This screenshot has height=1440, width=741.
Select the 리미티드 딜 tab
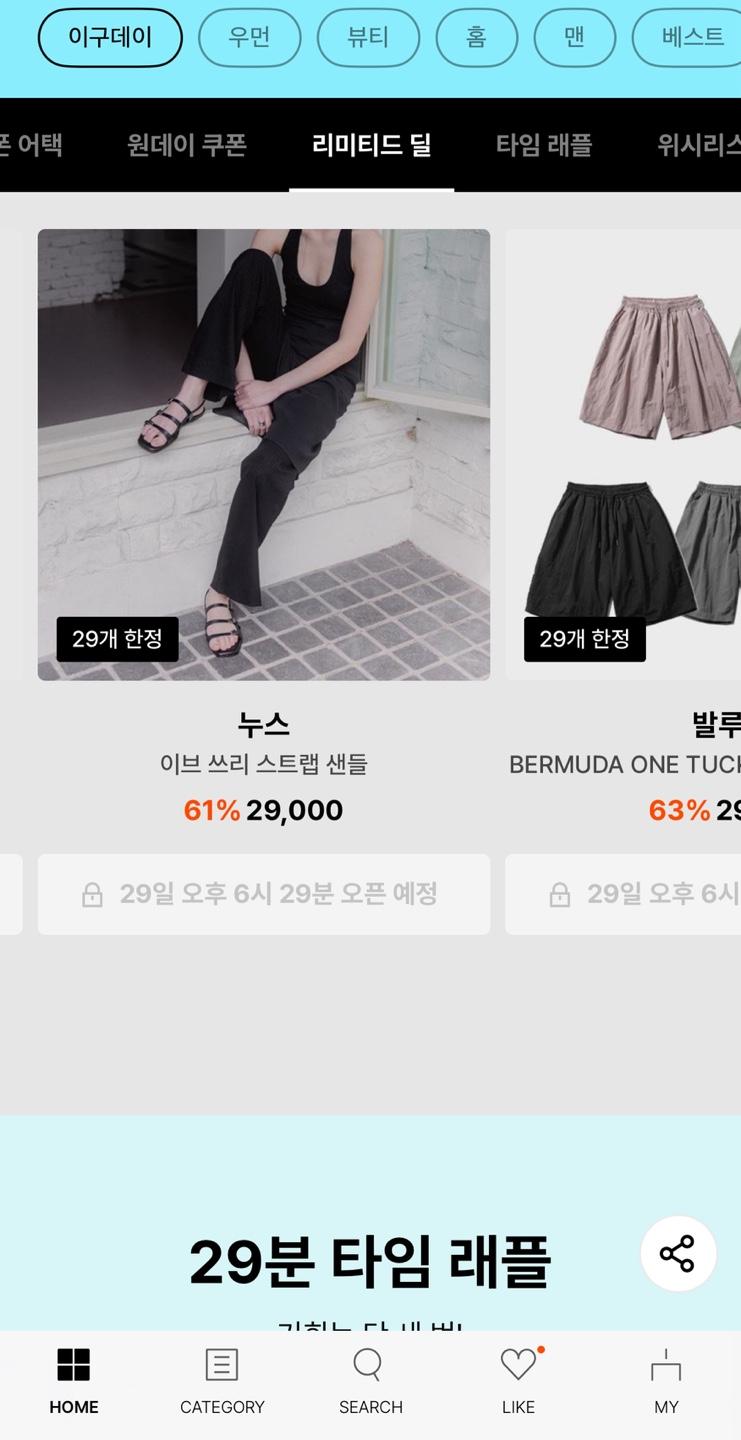(371, 146)
